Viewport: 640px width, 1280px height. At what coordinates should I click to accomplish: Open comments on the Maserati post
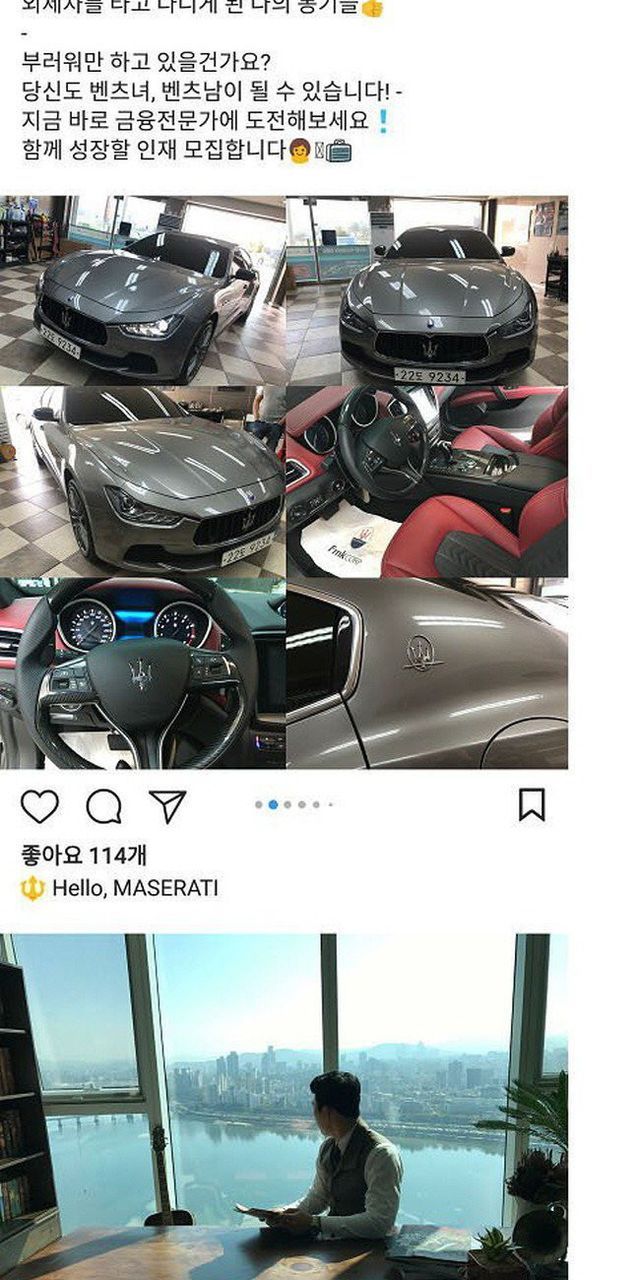(103, 806)
